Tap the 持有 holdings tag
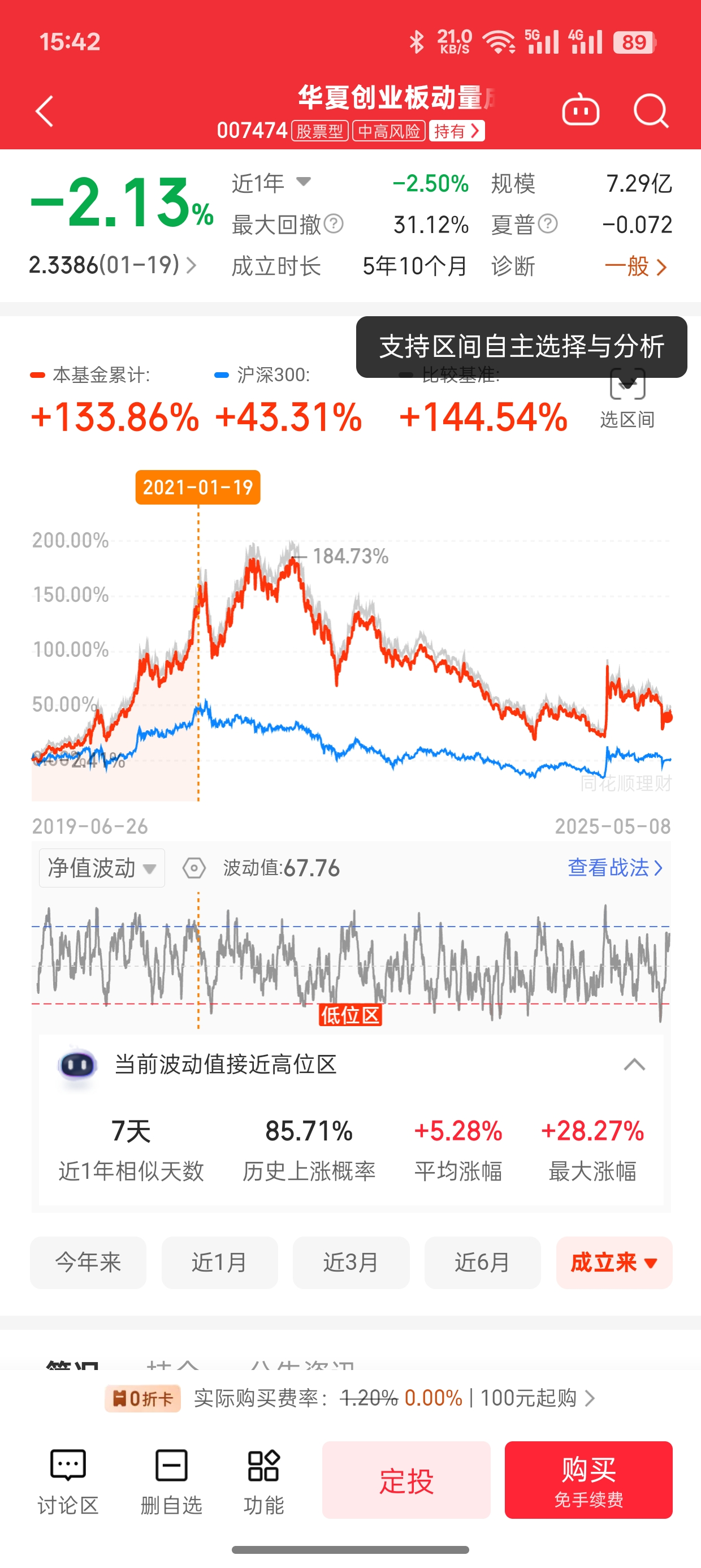The width and height of the screenshot is (701, 1568). (x=457, y=131)
